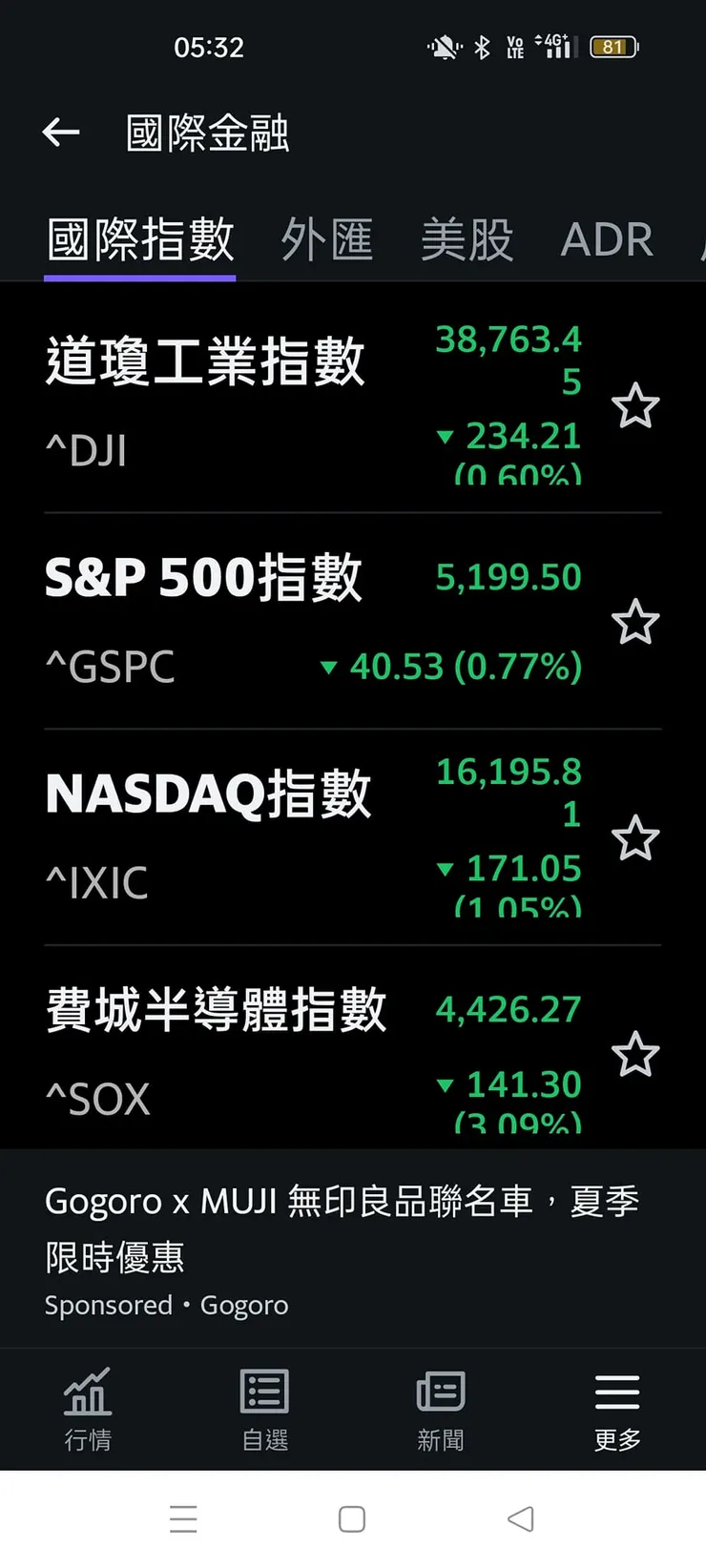Image resolution: width=706 pixels, height=1568 pixels.
Task: Add 道瓊工業指數 to favorites with star
Action: coord(635,406)
